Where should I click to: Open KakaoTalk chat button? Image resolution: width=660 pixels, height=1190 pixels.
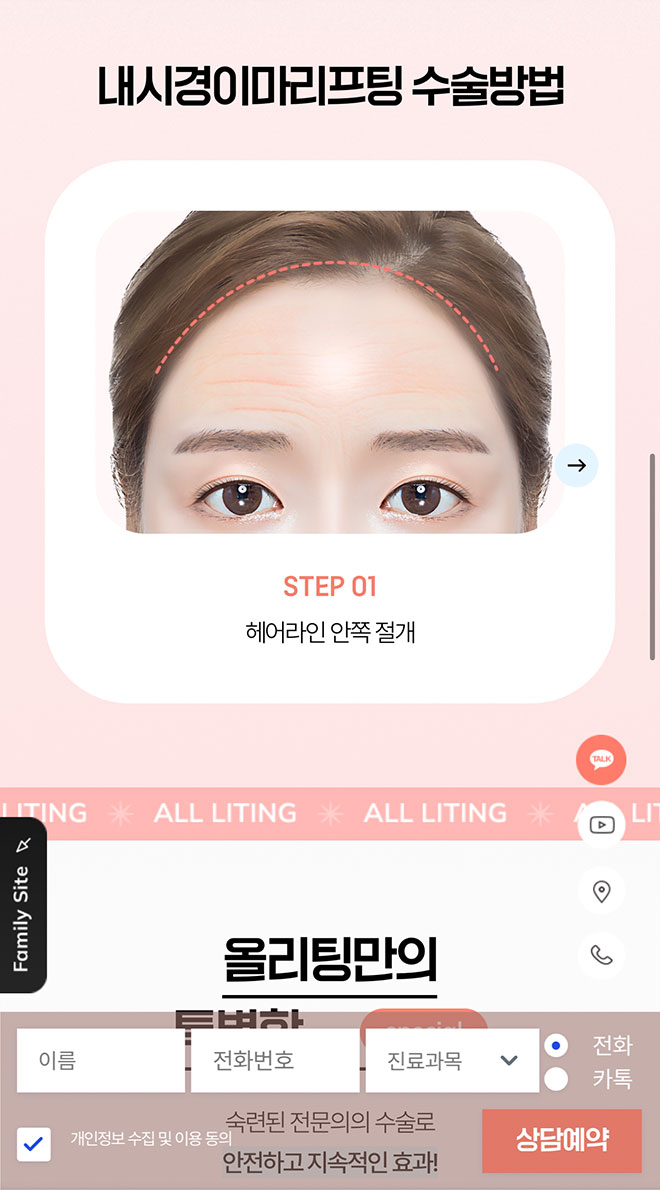(x=601, y=760)
